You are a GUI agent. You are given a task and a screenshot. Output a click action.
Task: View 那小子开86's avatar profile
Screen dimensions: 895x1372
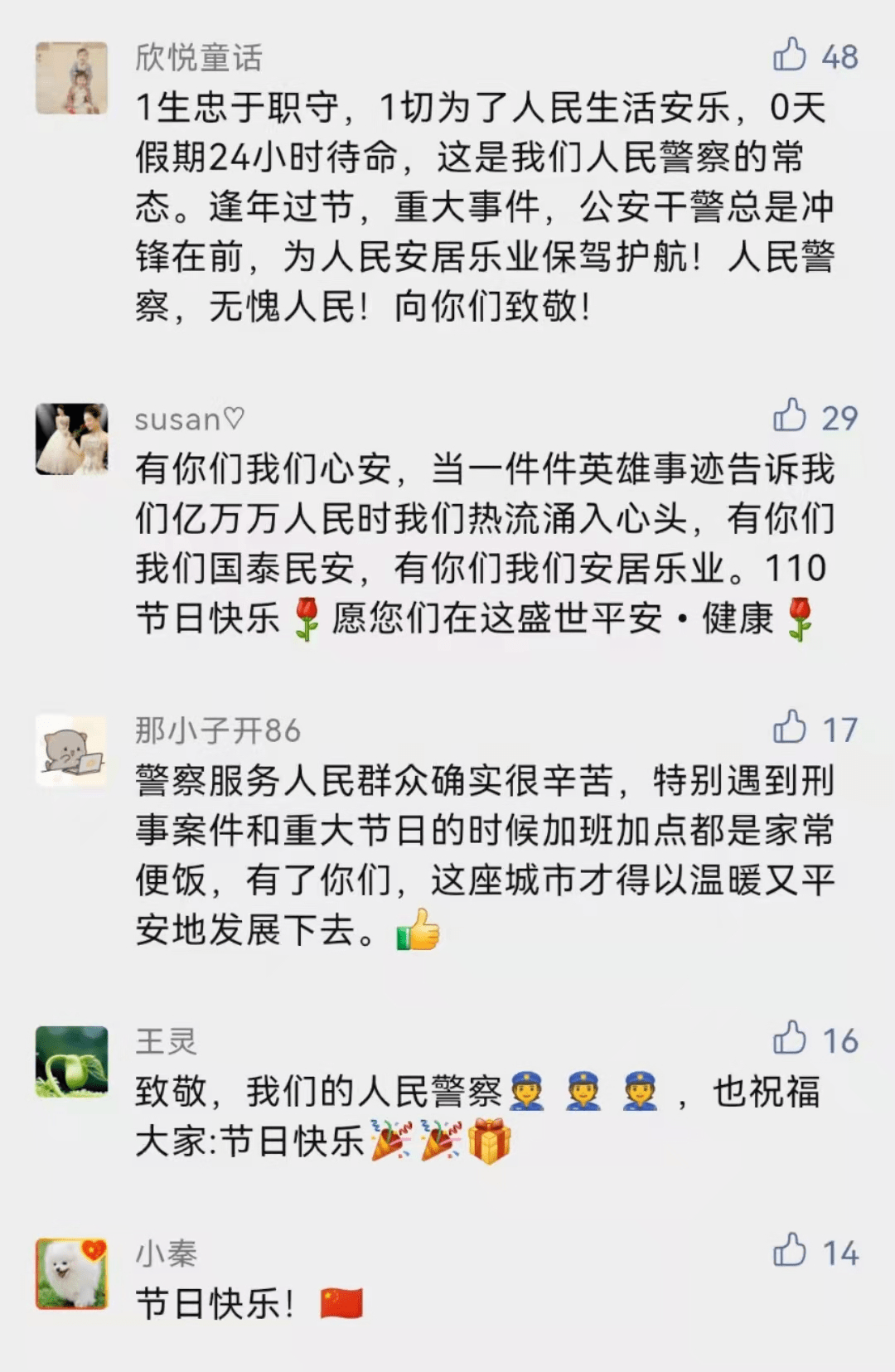tap(72, 751)
